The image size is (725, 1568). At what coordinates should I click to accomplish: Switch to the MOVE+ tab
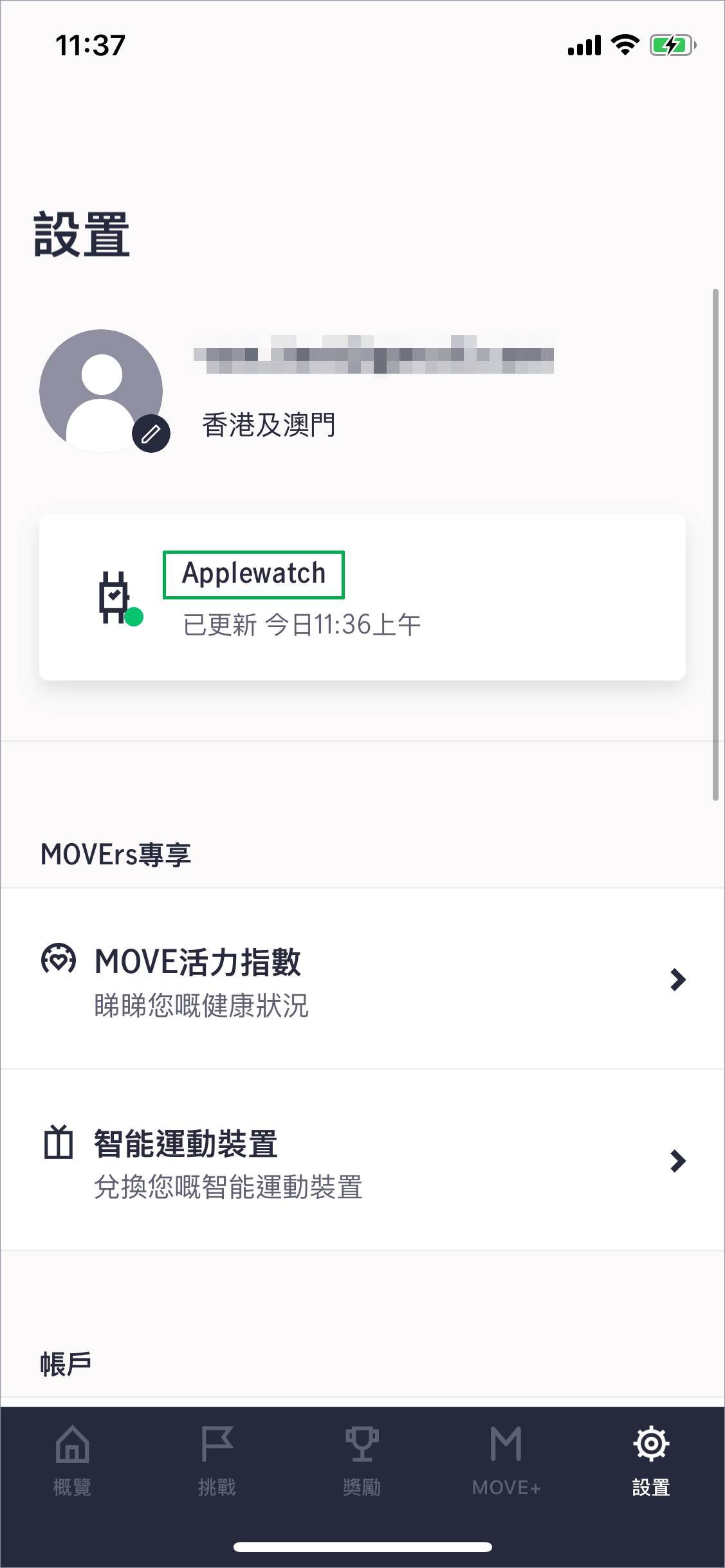506,1461
